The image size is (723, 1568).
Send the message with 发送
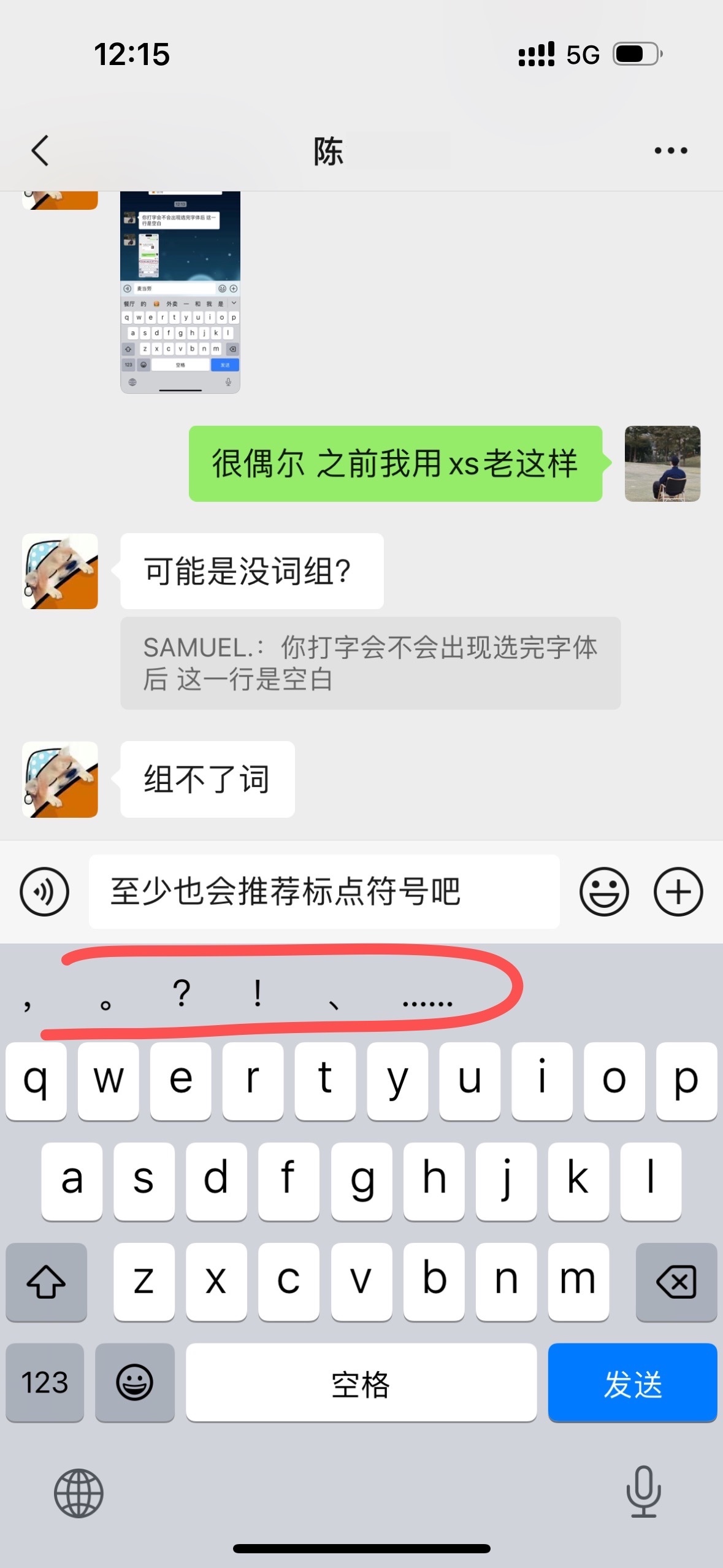point(632,1383)
